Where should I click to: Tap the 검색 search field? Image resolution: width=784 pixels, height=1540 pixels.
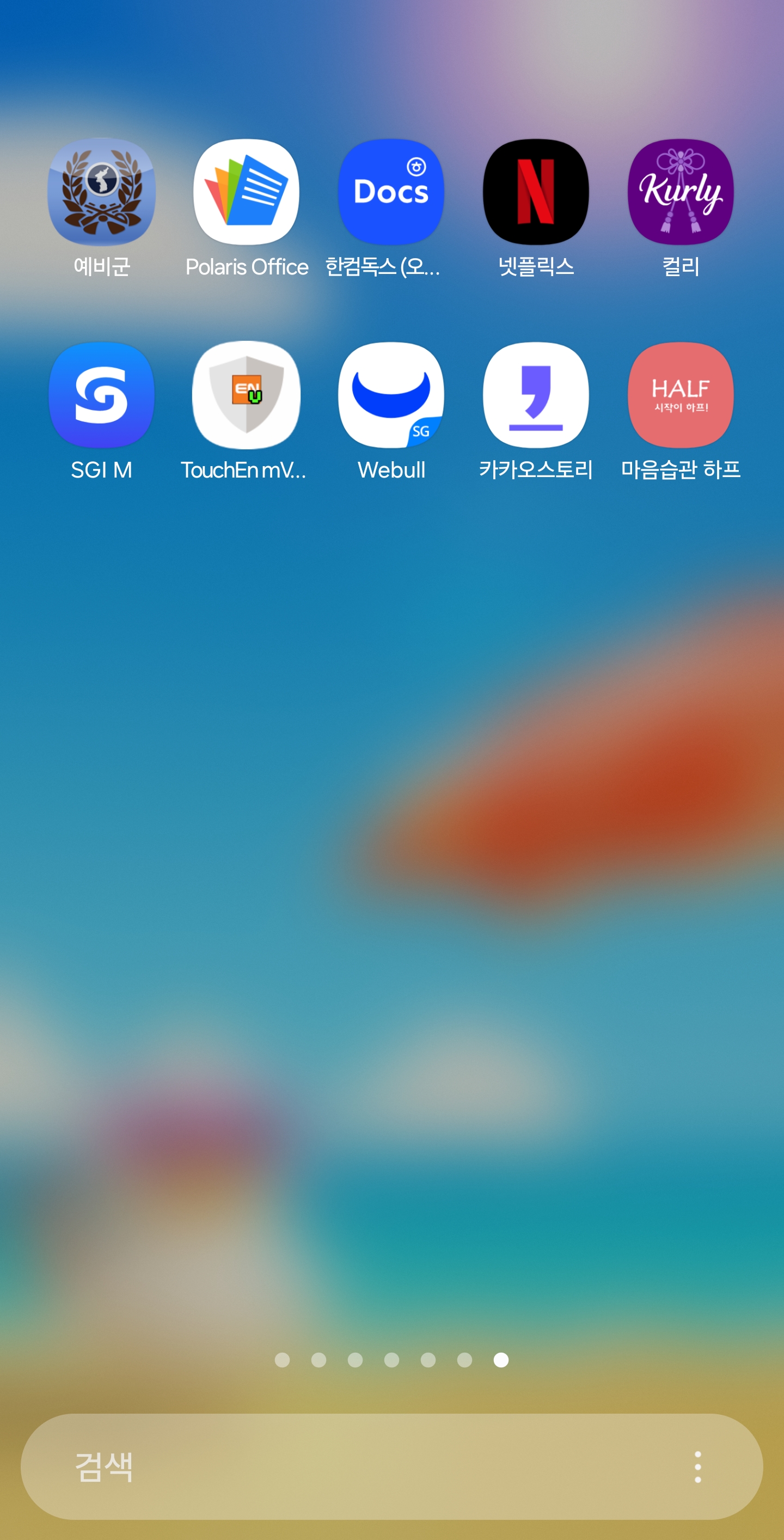point(359,1466)
